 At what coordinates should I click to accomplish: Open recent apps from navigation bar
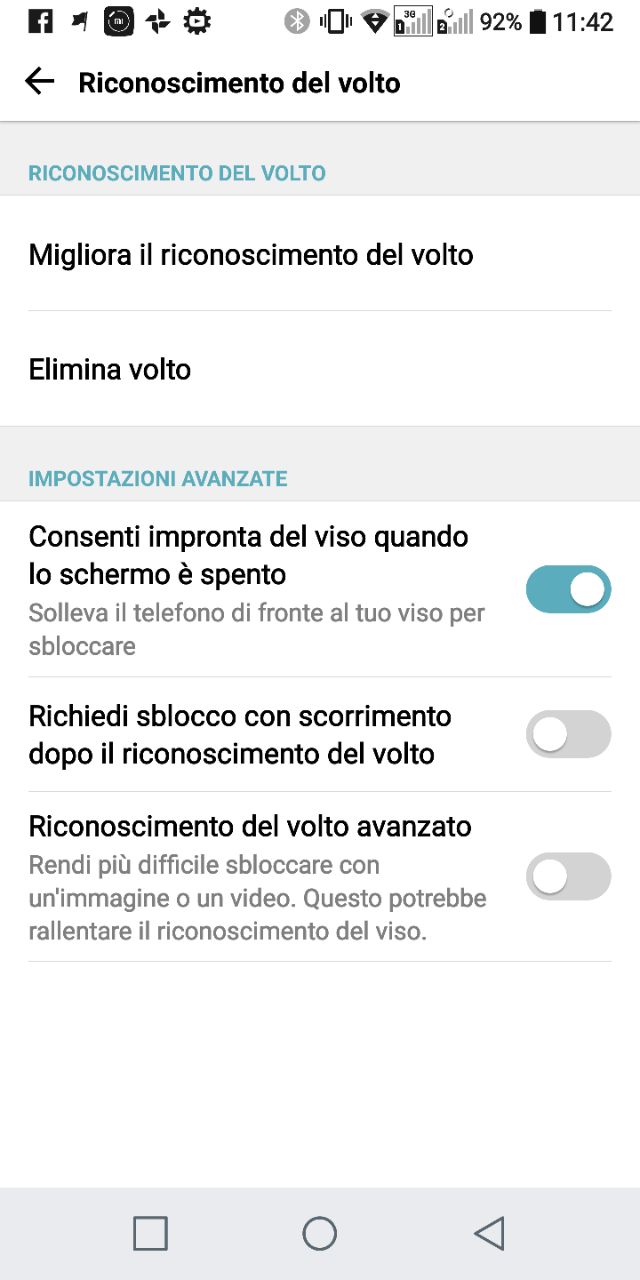(150, 1233)
